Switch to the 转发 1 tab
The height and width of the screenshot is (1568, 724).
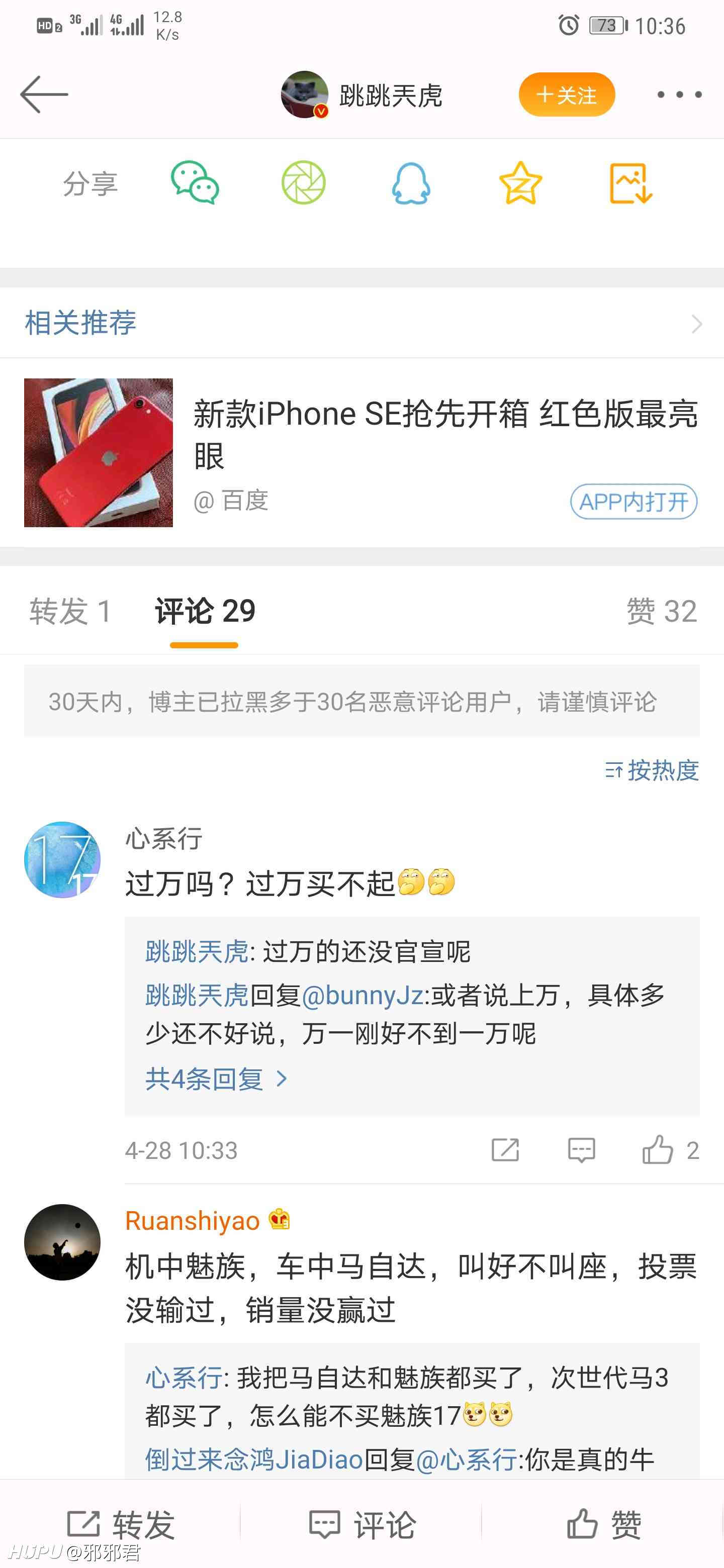(70, 611)
